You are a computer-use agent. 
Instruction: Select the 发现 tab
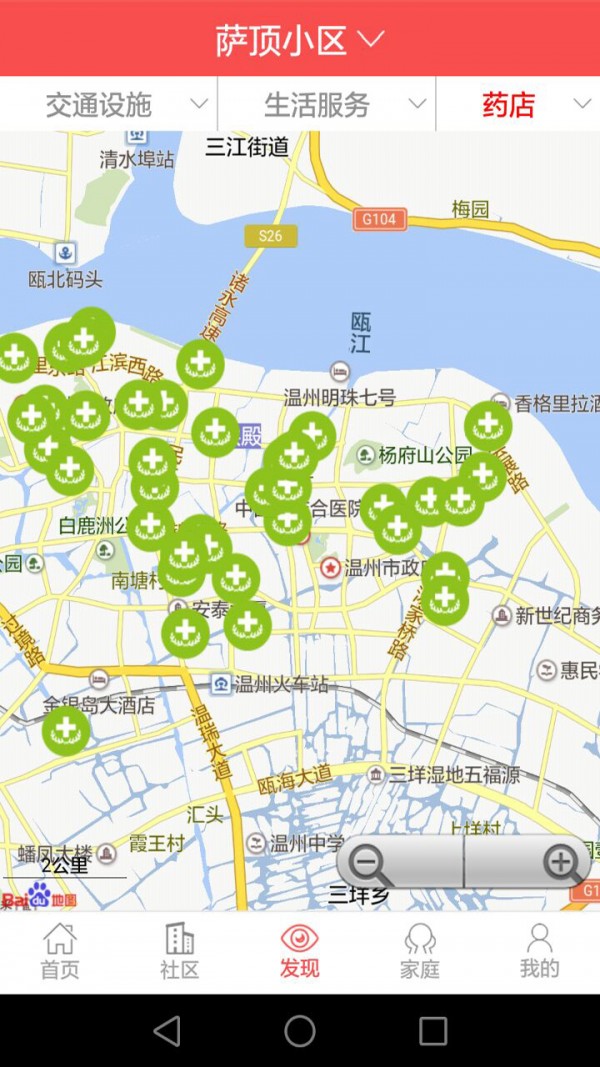300,951
